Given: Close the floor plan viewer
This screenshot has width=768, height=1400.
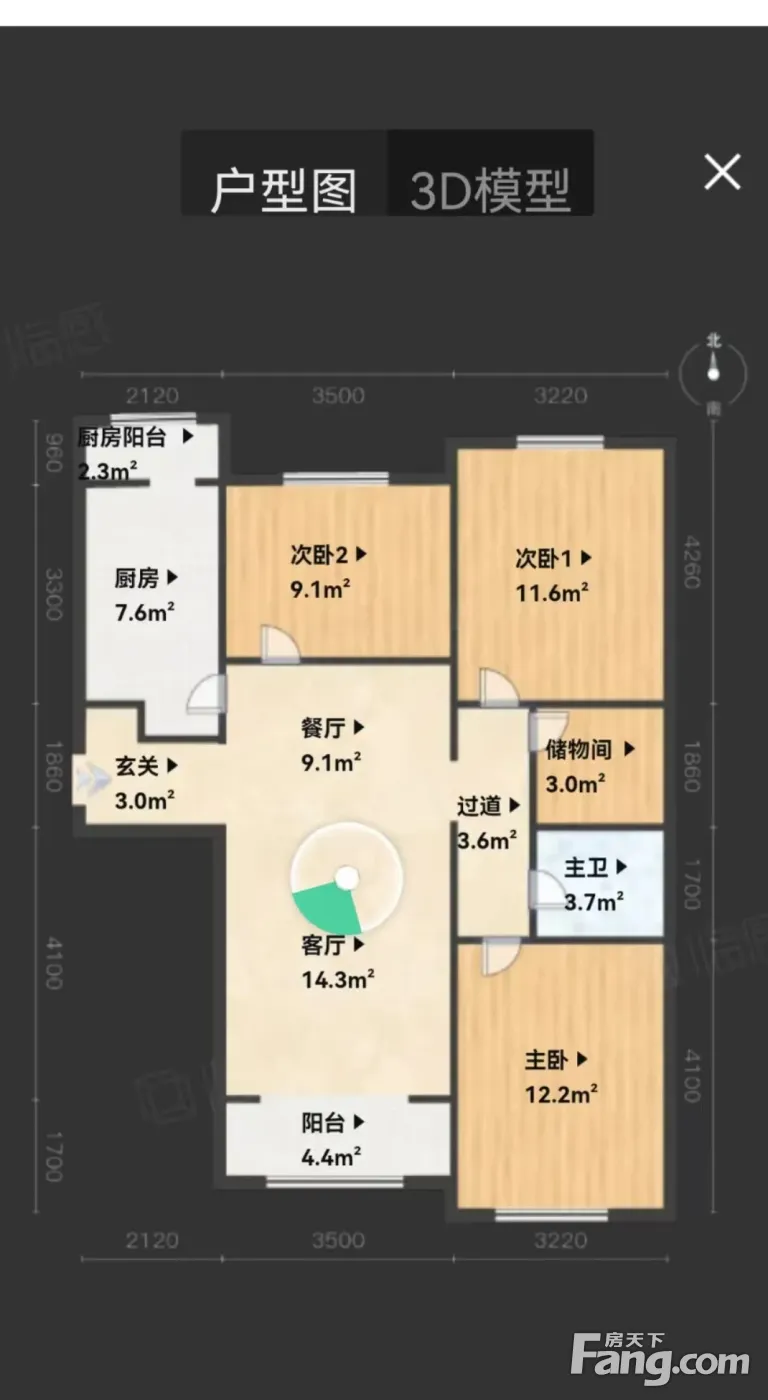Looking at the screenshot, I should pyautogui.click(x=722, y=172).
